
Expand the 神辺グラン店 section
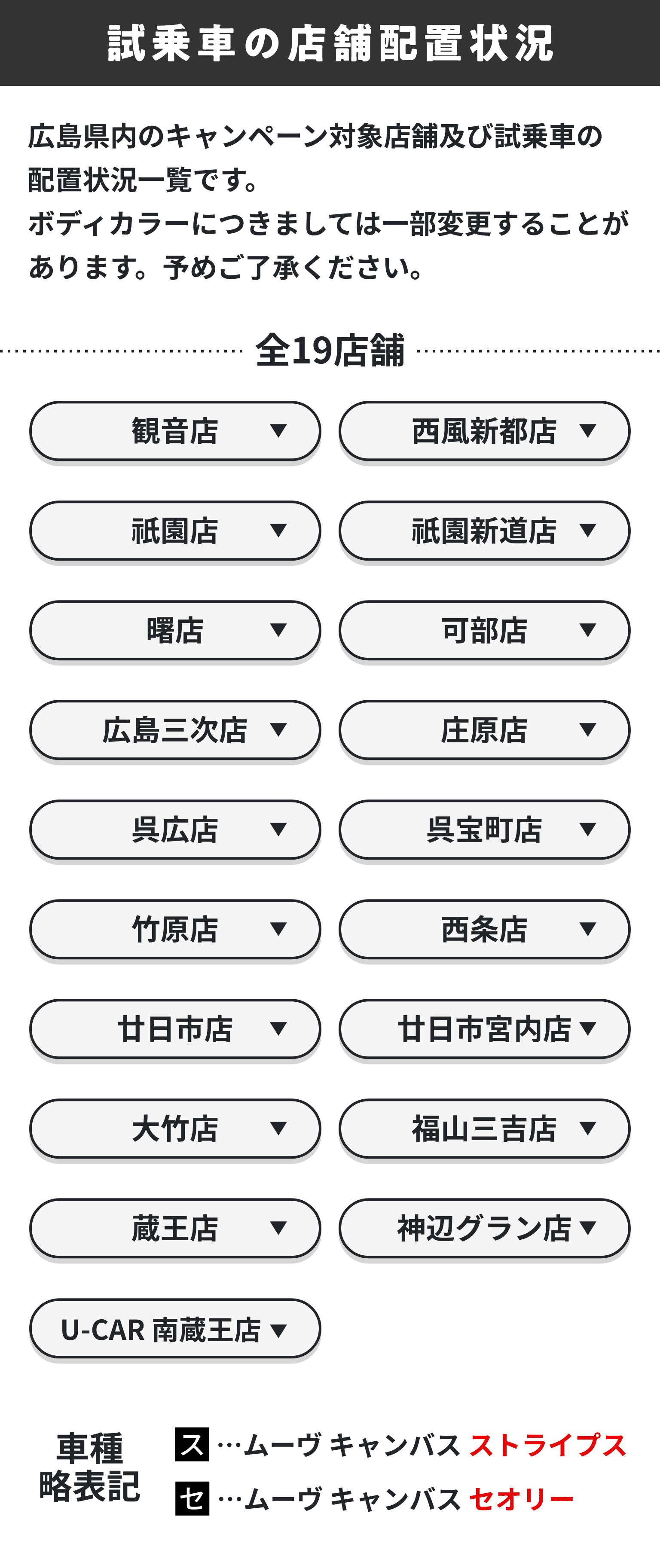(484, 1228)
